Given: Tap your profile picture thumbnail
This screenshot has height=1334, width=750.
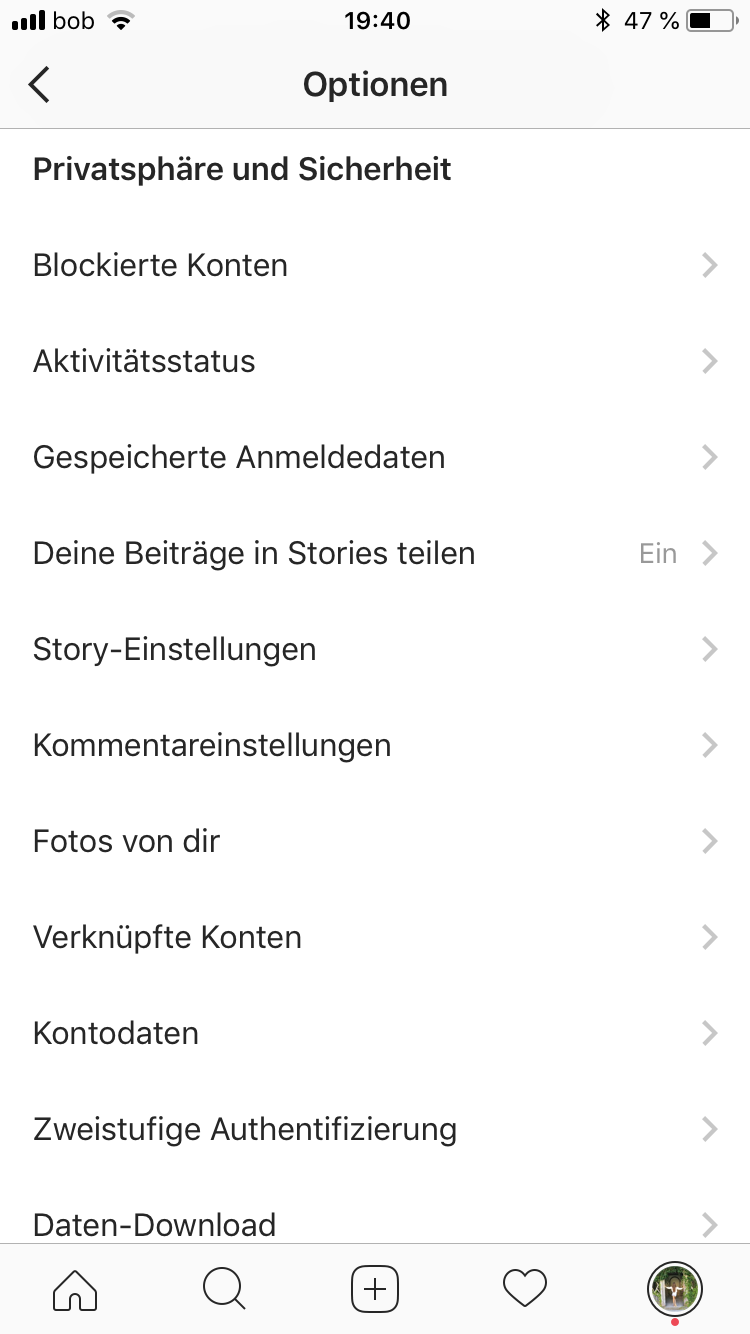Looking at the screenshot, I should click(x=675, y=1289).
